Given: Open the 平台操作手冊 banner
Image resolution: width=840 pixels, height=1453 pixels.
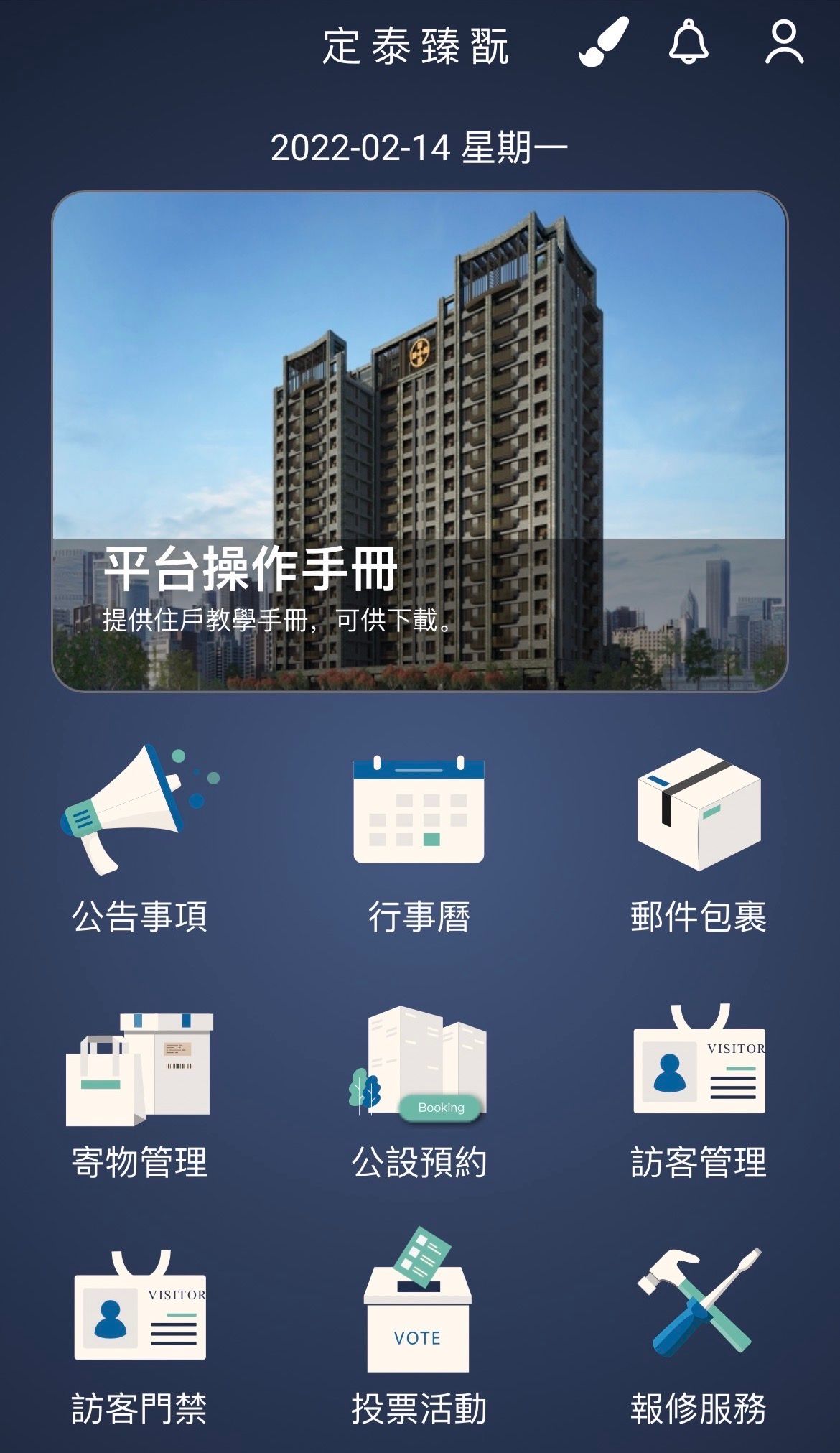Looking at the screenshot, I should click(419, 441).
